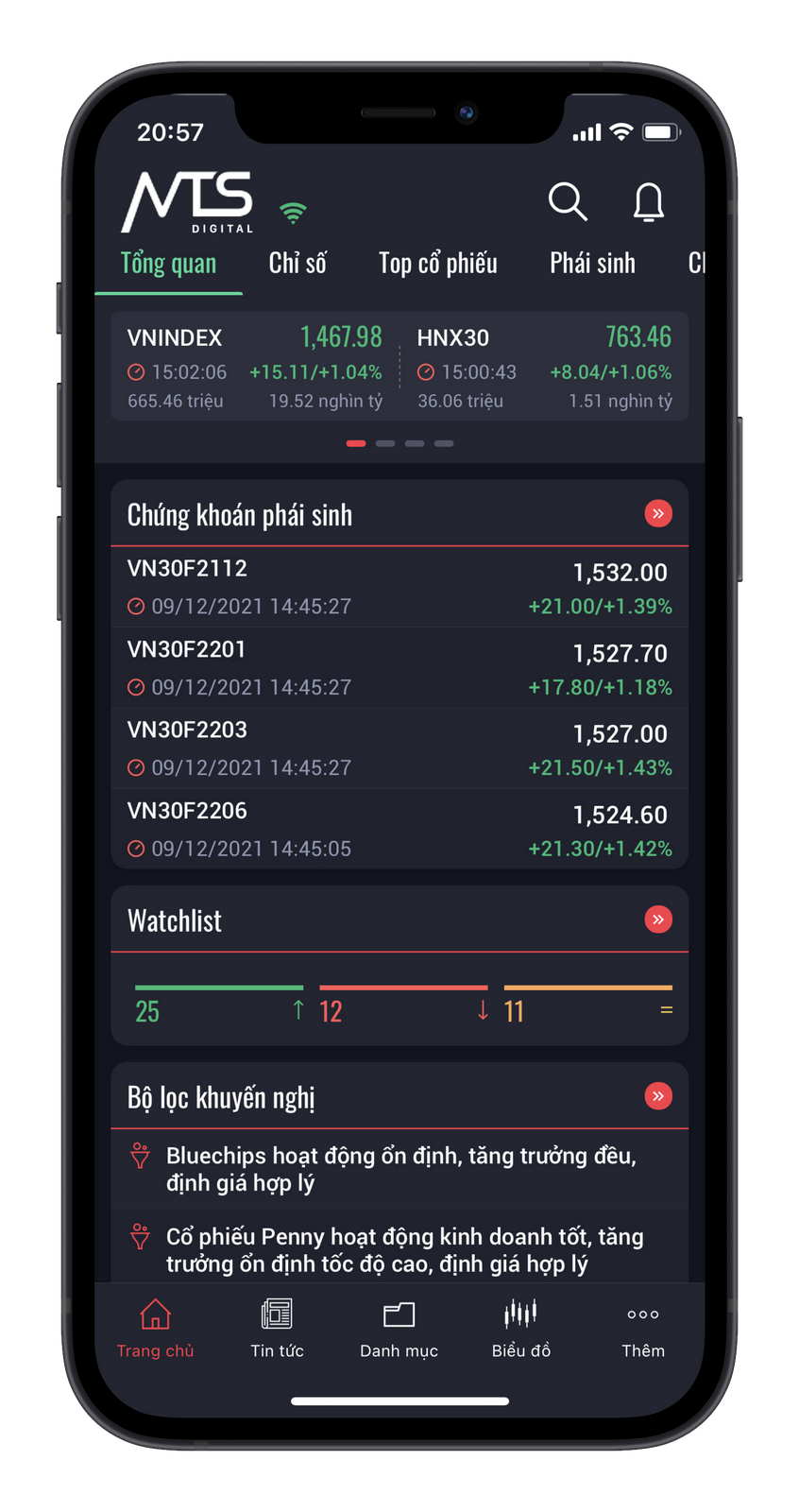
Task: Expand the Chứng khoán phái sinh section
Action: (x=657, y=514)
